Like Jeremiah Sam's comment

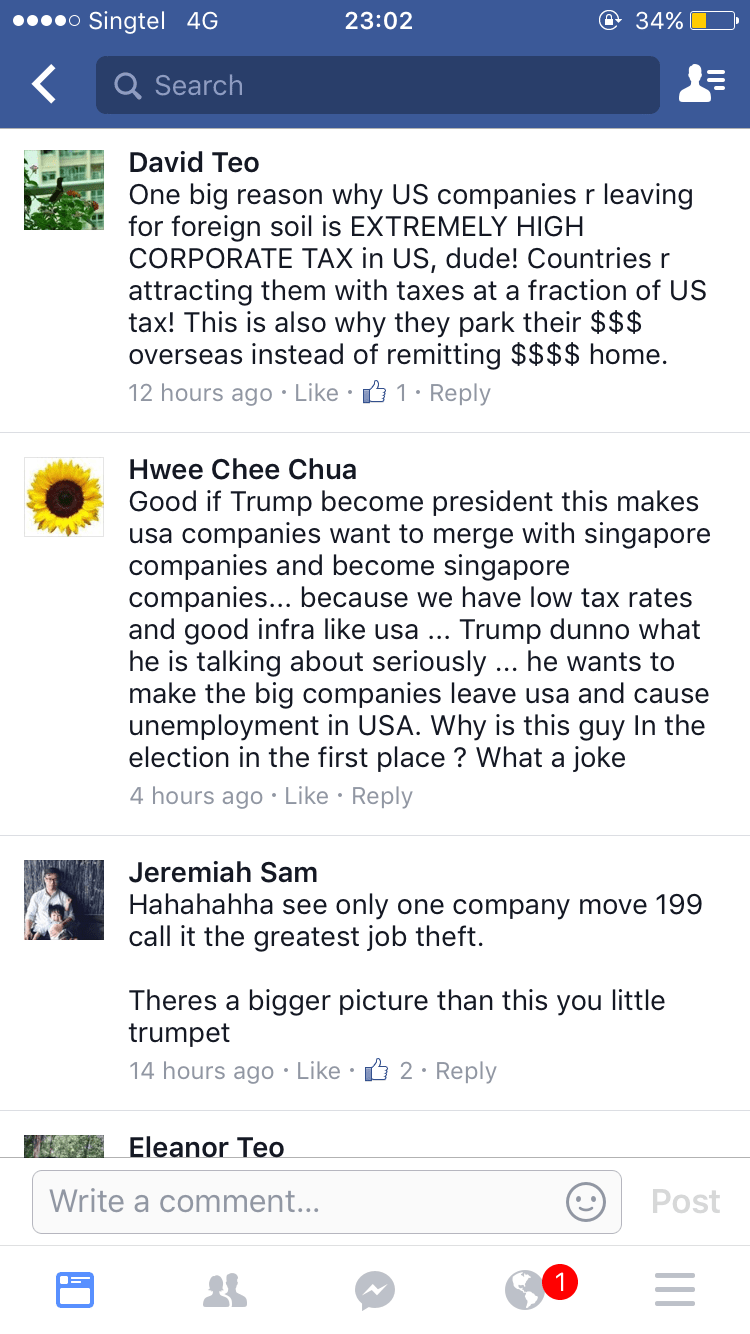pyautogui.click(x=318, y=1071)
